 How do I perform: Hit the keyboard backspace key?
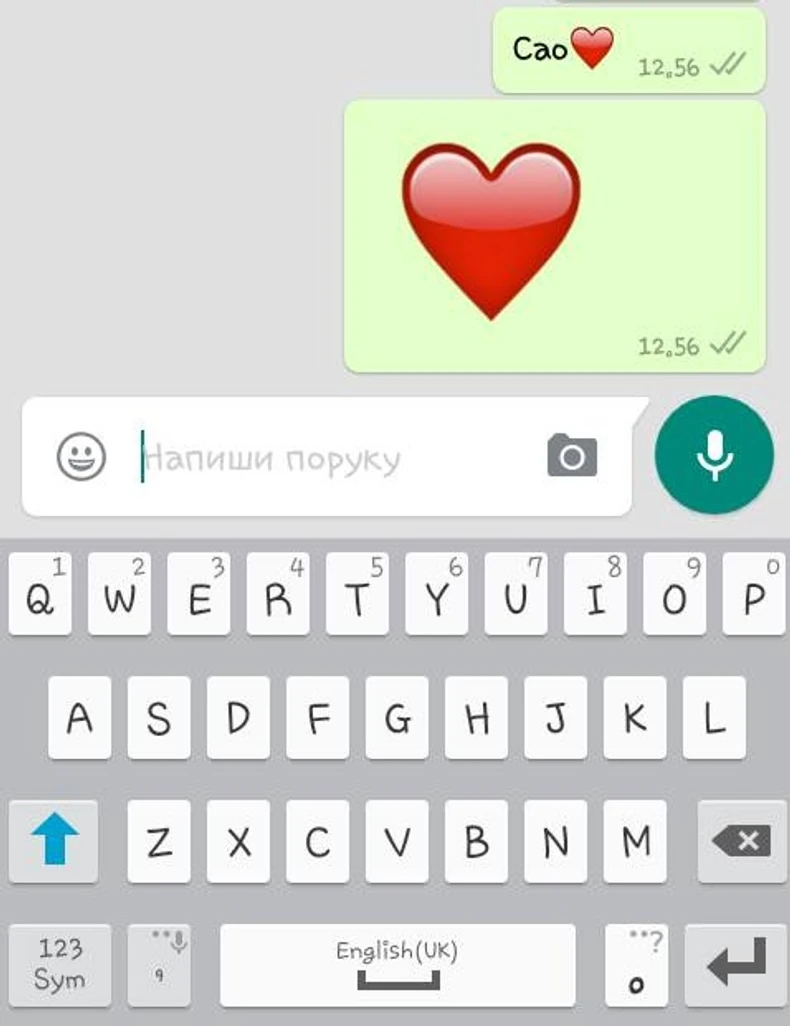pyautogui.click(x=742, y=842)
